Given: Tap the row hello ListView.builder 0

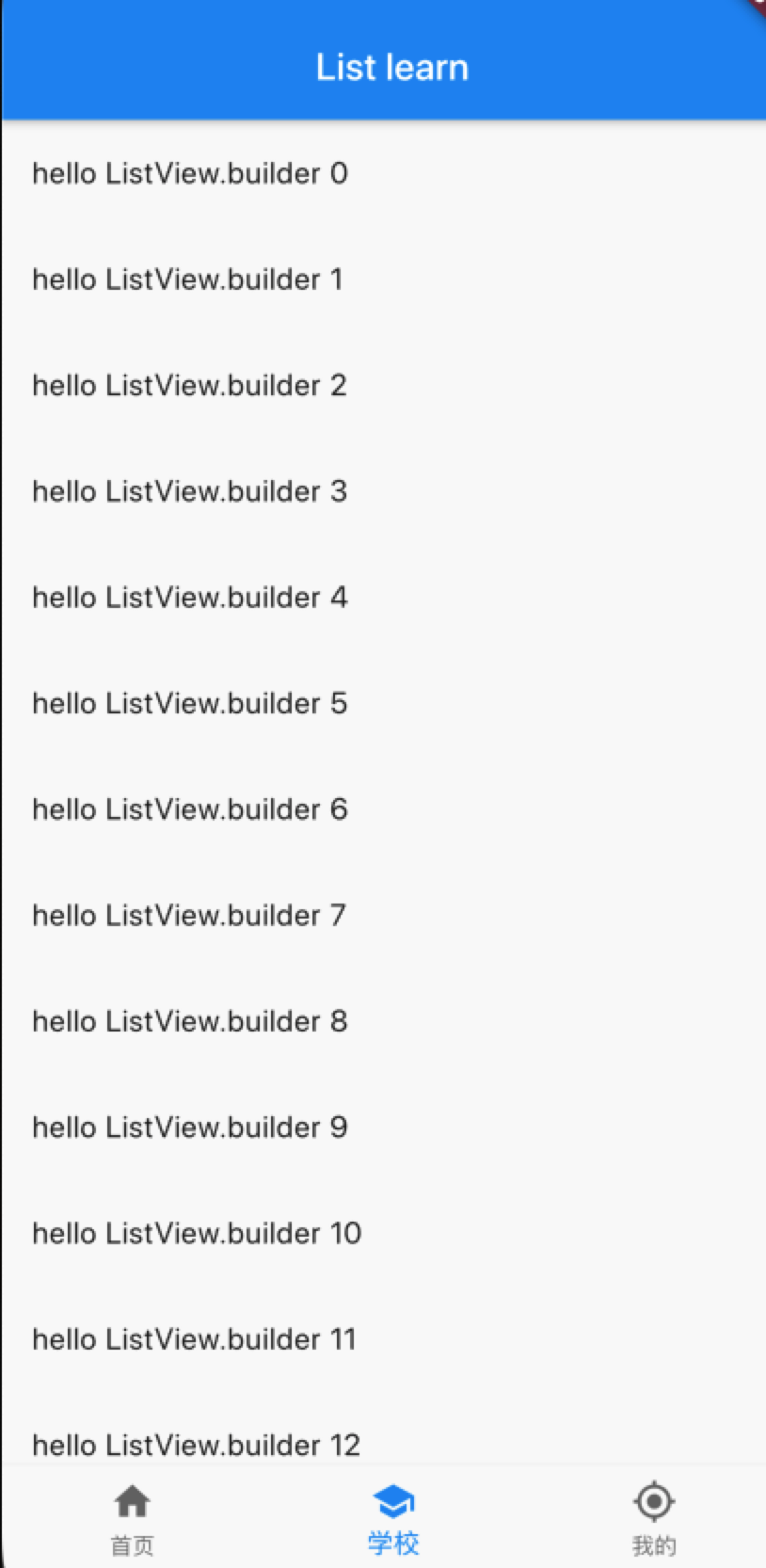Looking at the screenshot, I should click(x=190, y=173).
